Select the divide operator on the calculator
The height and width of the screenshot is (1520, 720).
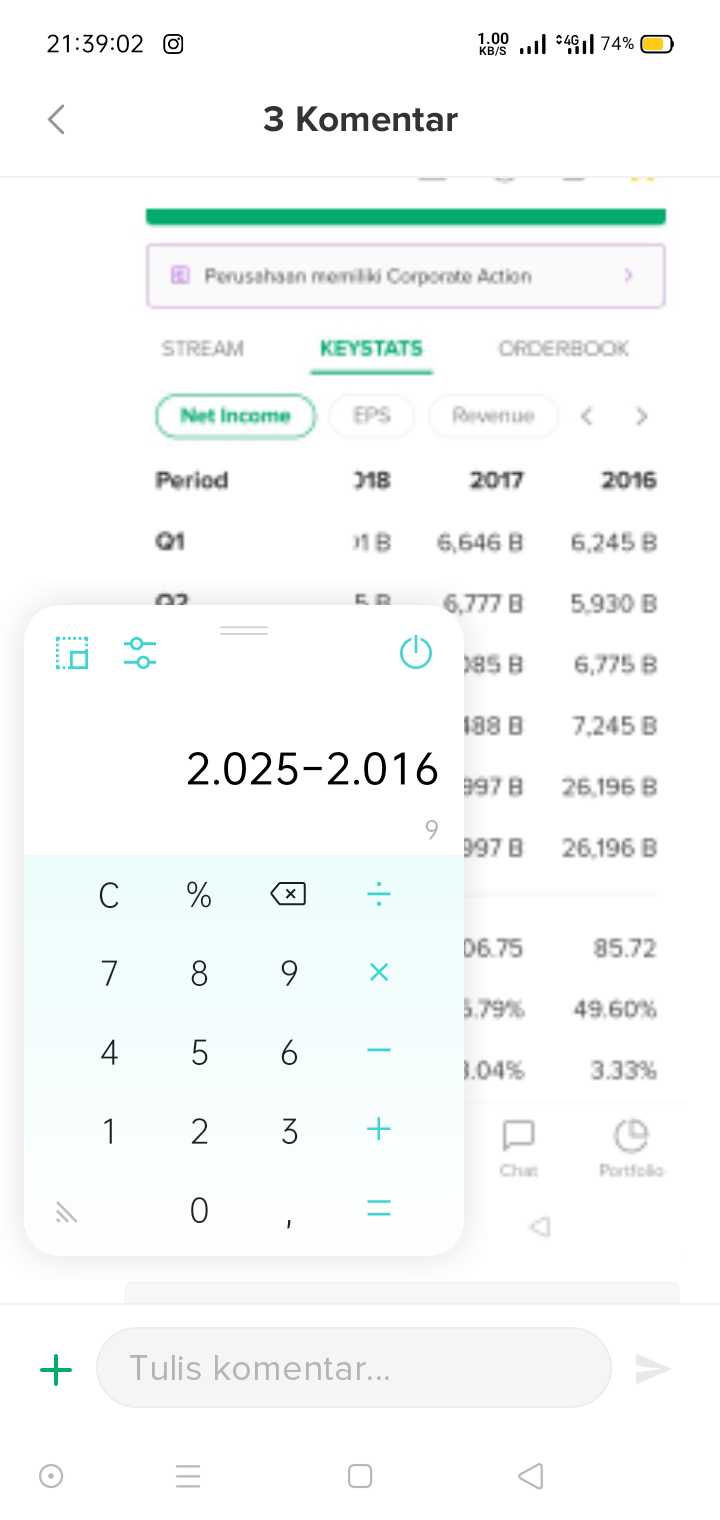click(378, 894)
